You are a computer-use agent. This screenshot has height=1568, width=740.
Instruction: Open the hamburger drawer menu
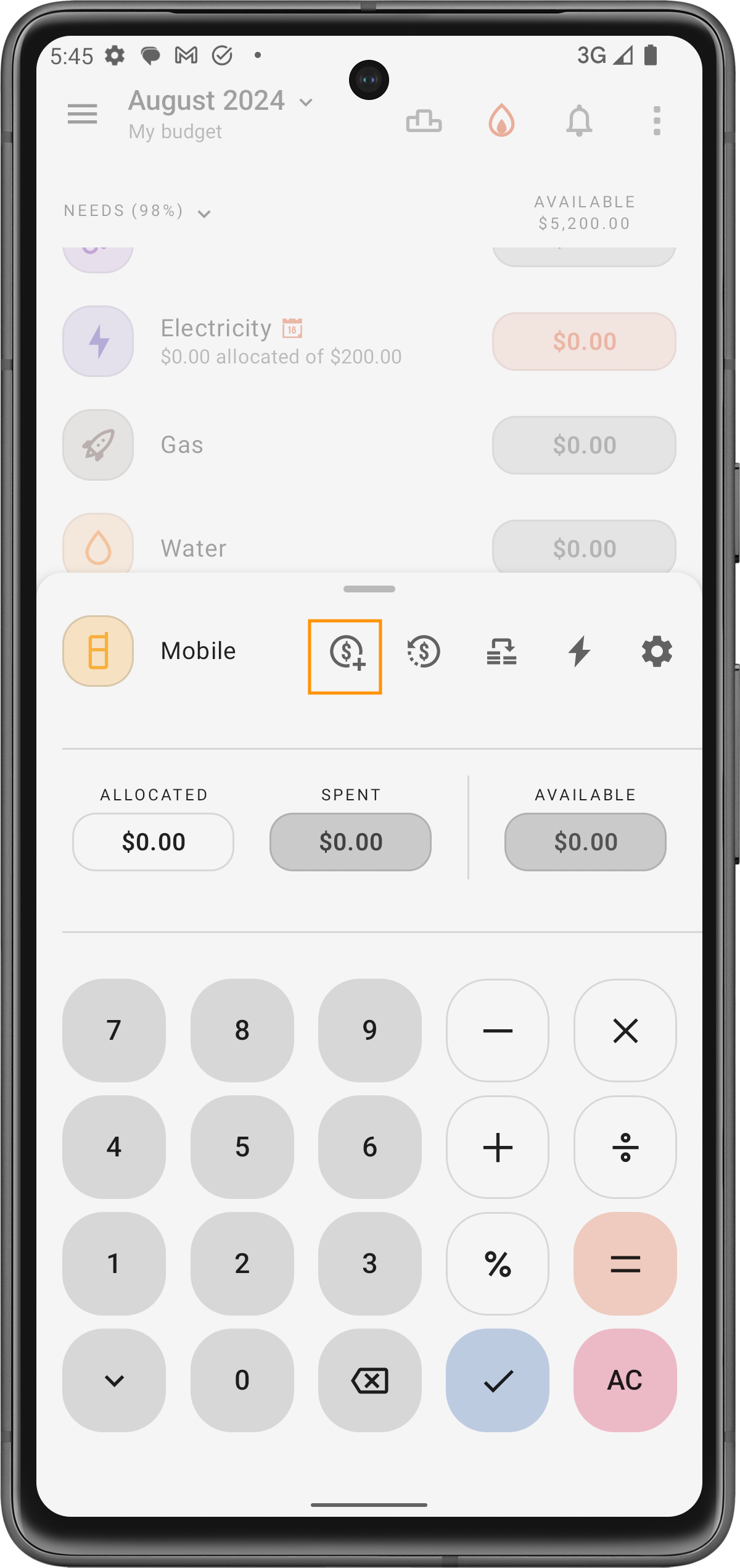[82, 114]
